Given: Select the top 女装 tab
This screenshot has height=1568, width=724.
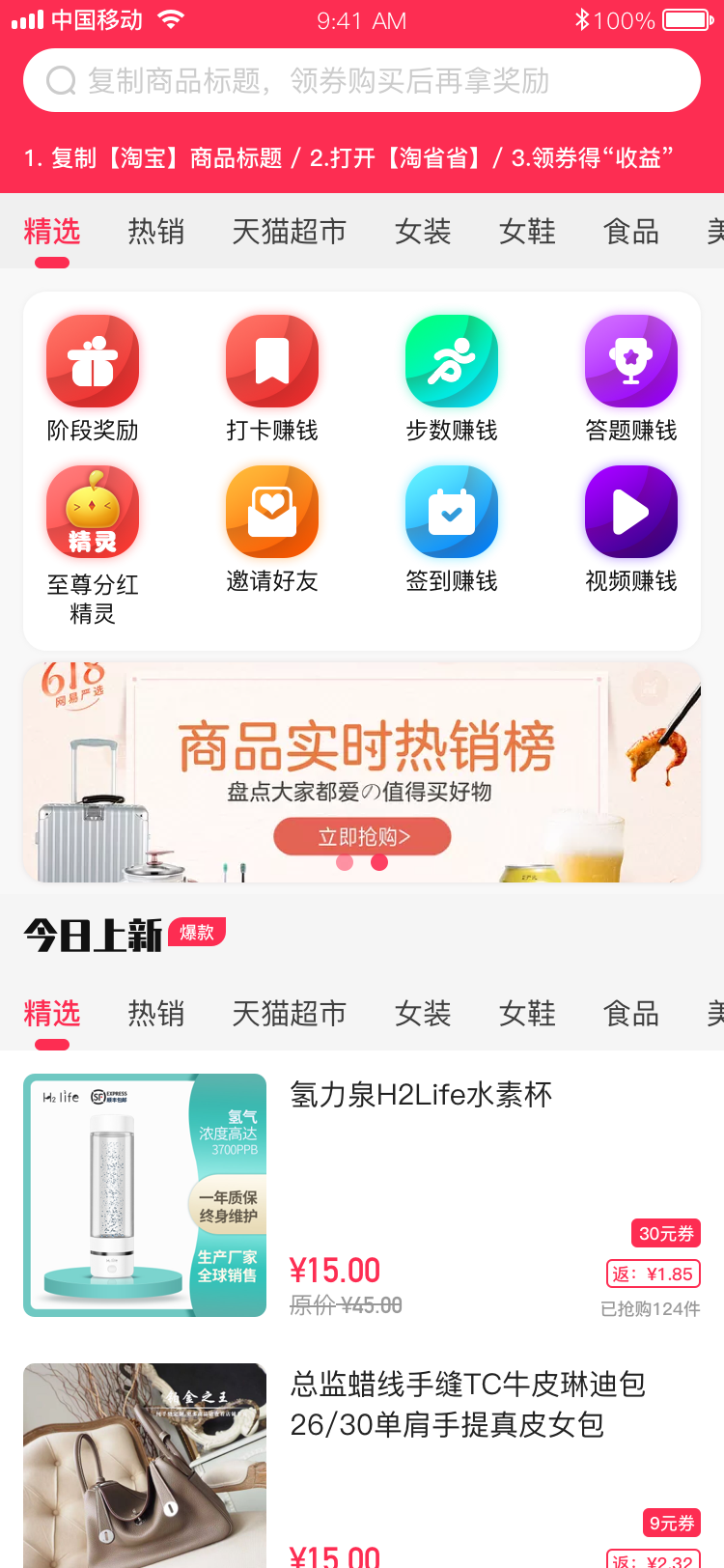Looking at the screenshot, I should (422, 232).
